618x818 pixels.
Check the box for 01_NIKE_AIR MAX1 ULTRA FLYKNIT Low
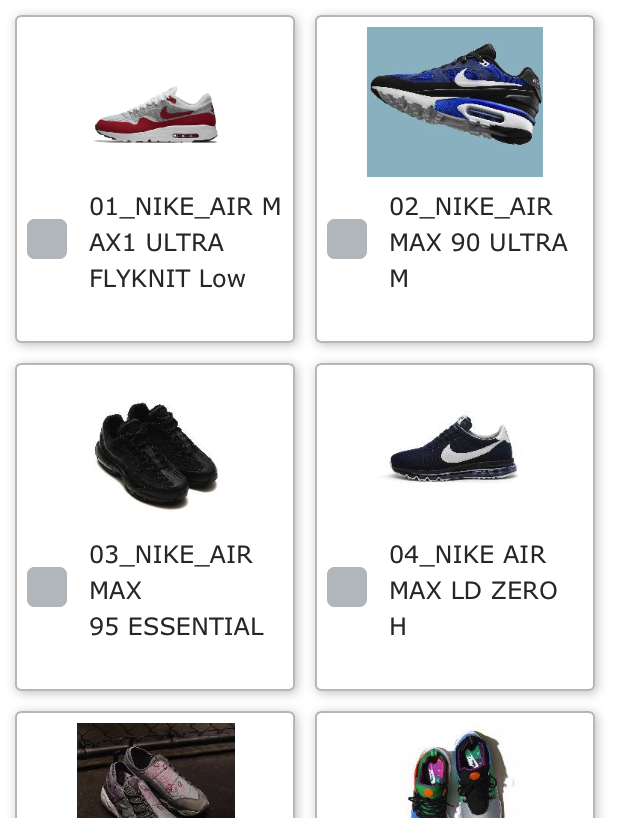(47, 239)
